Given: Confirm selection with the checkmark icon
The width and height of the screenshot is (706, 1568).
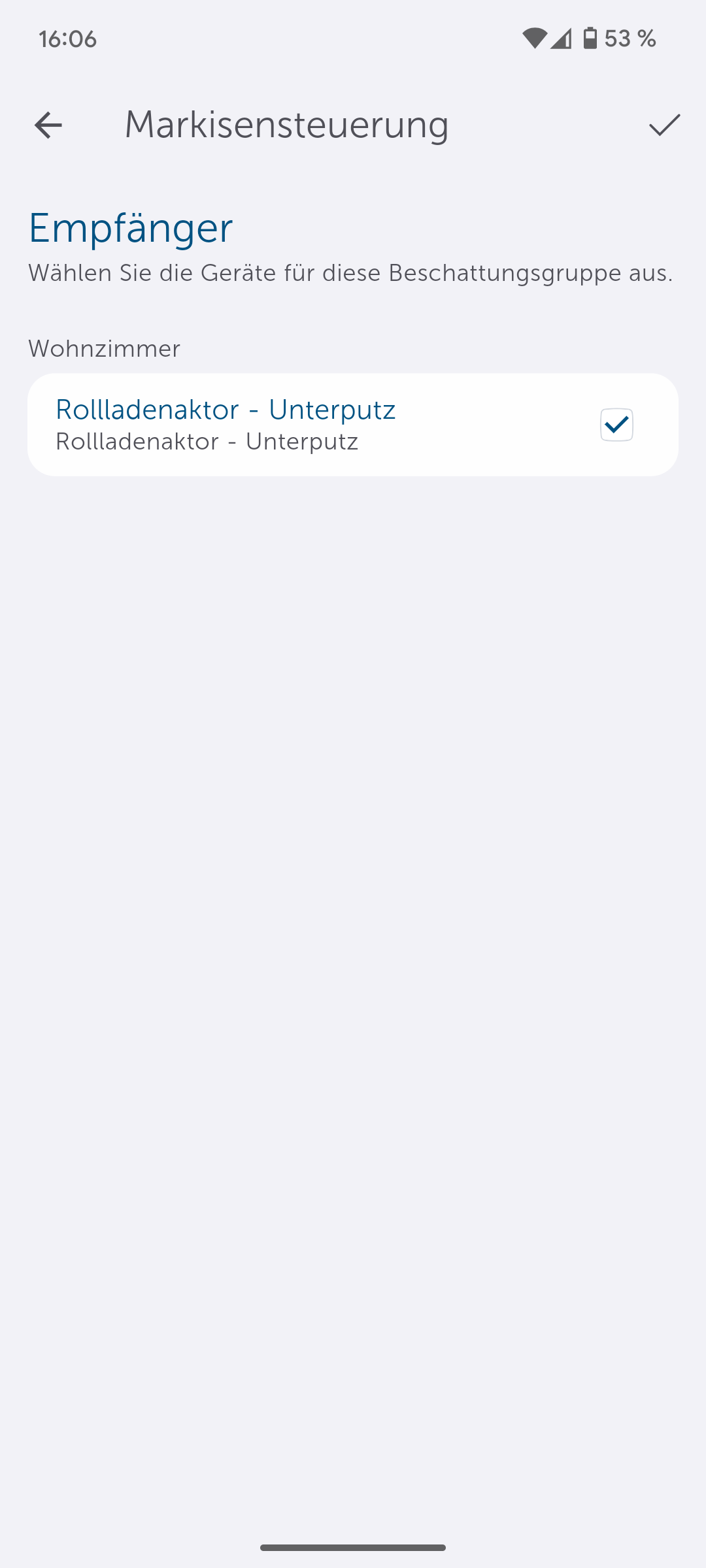Looking at the screenshot, I should tap(664, 125).
